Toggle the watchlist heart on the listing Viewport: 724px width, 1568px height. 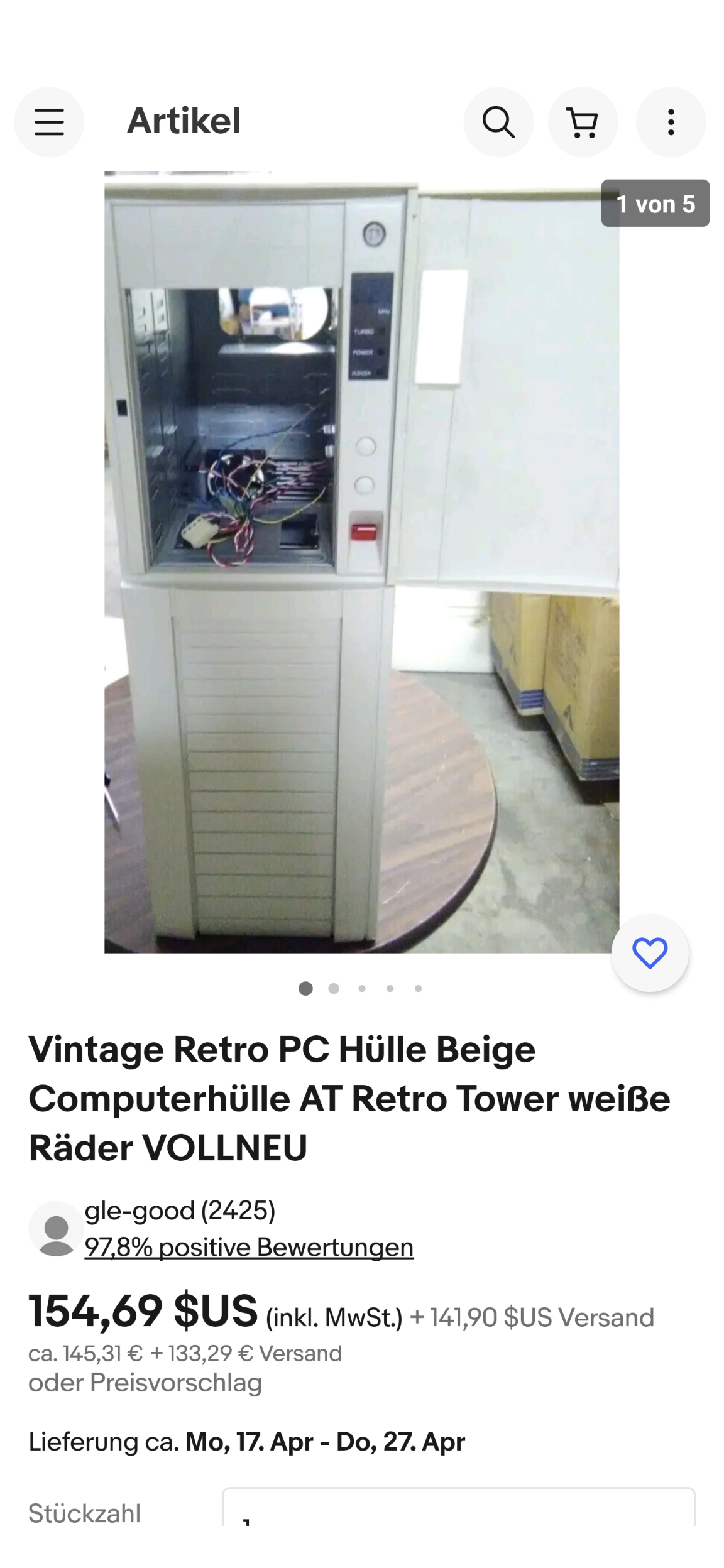coord(650,952)
